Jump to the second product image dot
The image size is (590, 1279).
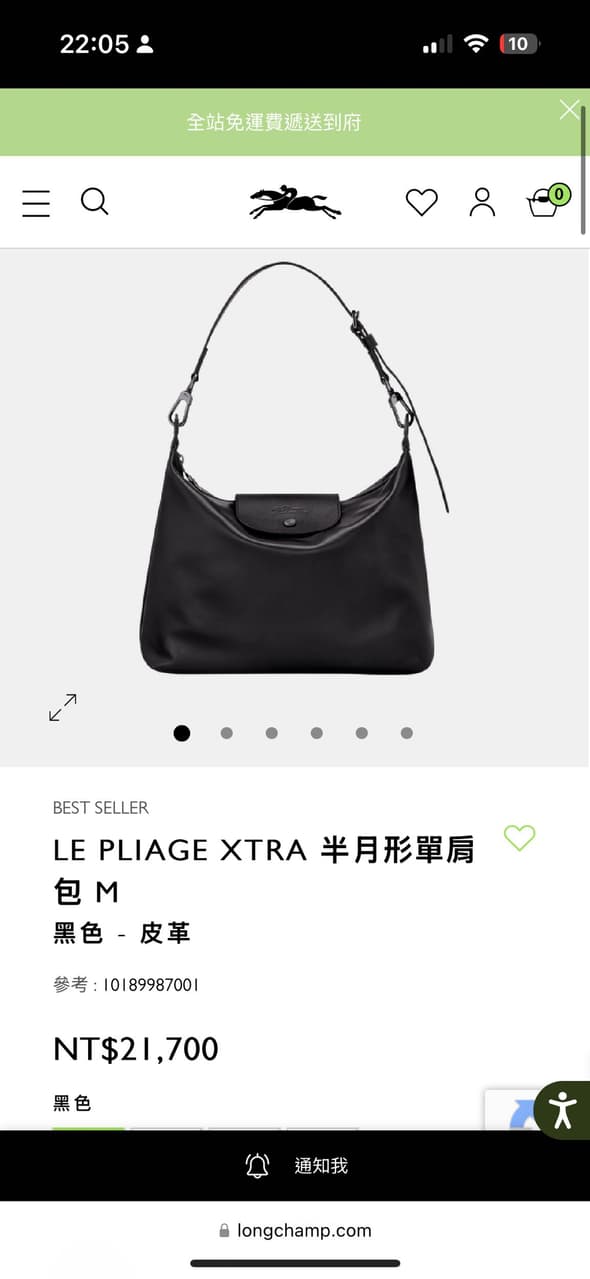[x=227, y=733]
